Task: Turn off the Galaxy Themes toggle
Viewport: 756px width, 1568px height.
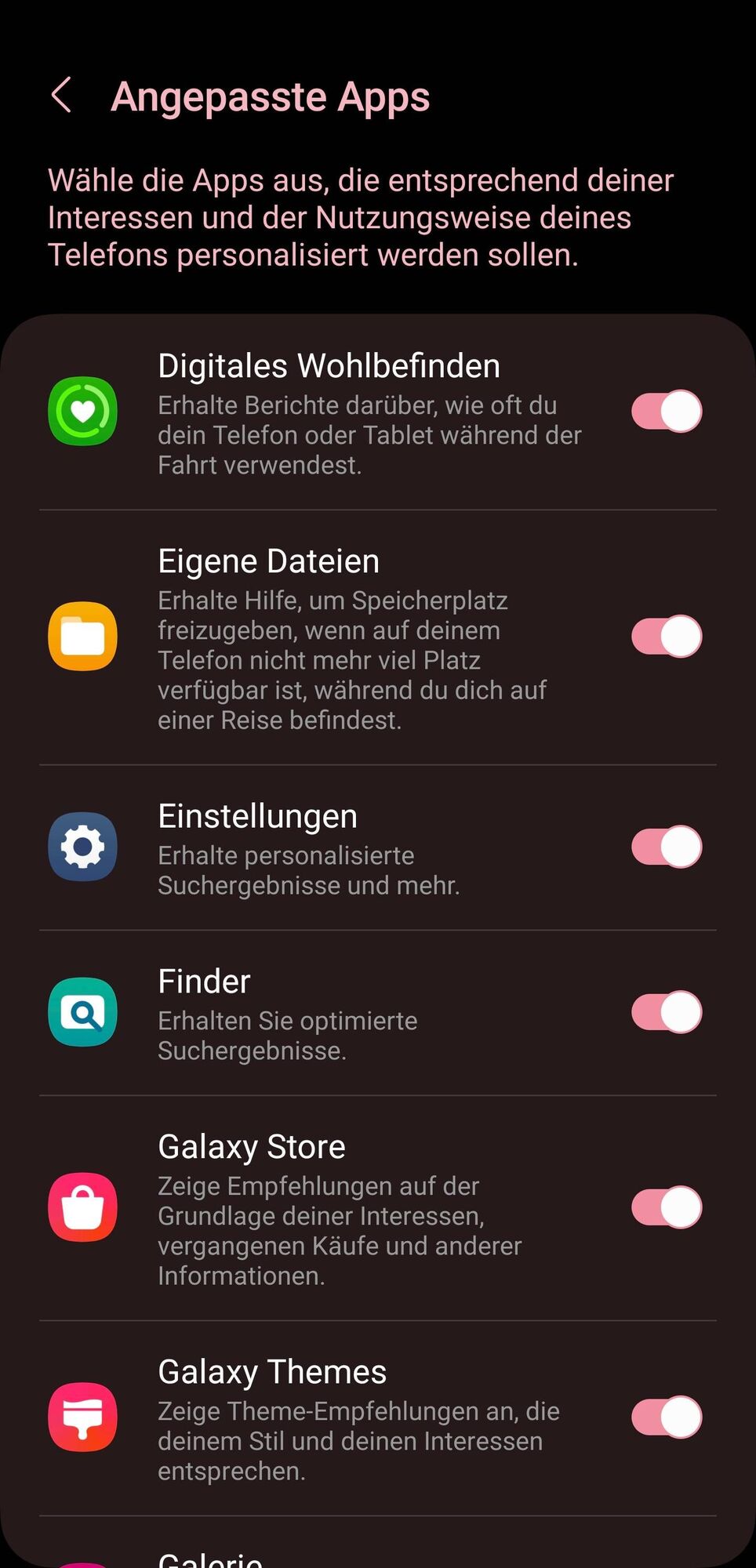Action: point(666,1417)
